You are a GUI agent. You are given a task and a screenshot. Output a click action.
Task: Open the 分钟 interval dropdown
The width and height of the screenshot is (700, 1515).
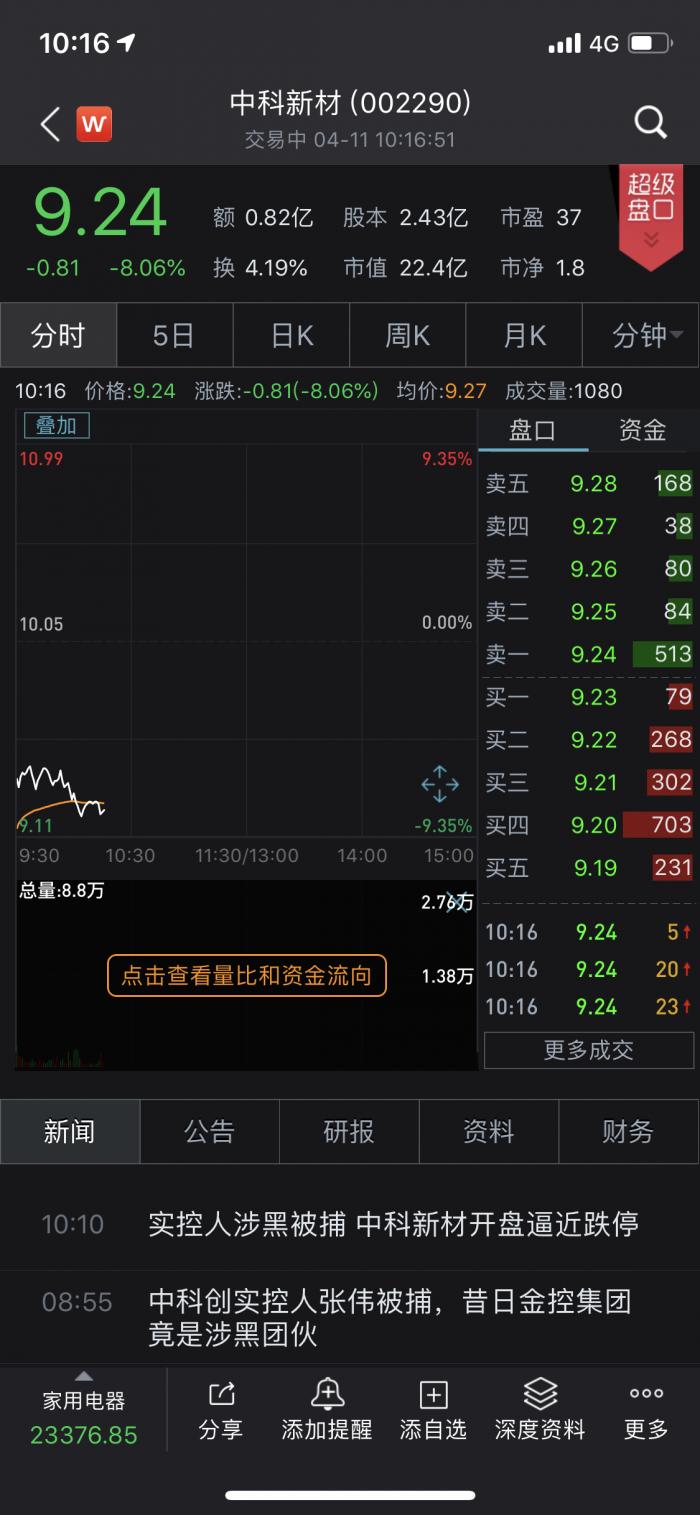pyautogui.click(x=641, y=336)
